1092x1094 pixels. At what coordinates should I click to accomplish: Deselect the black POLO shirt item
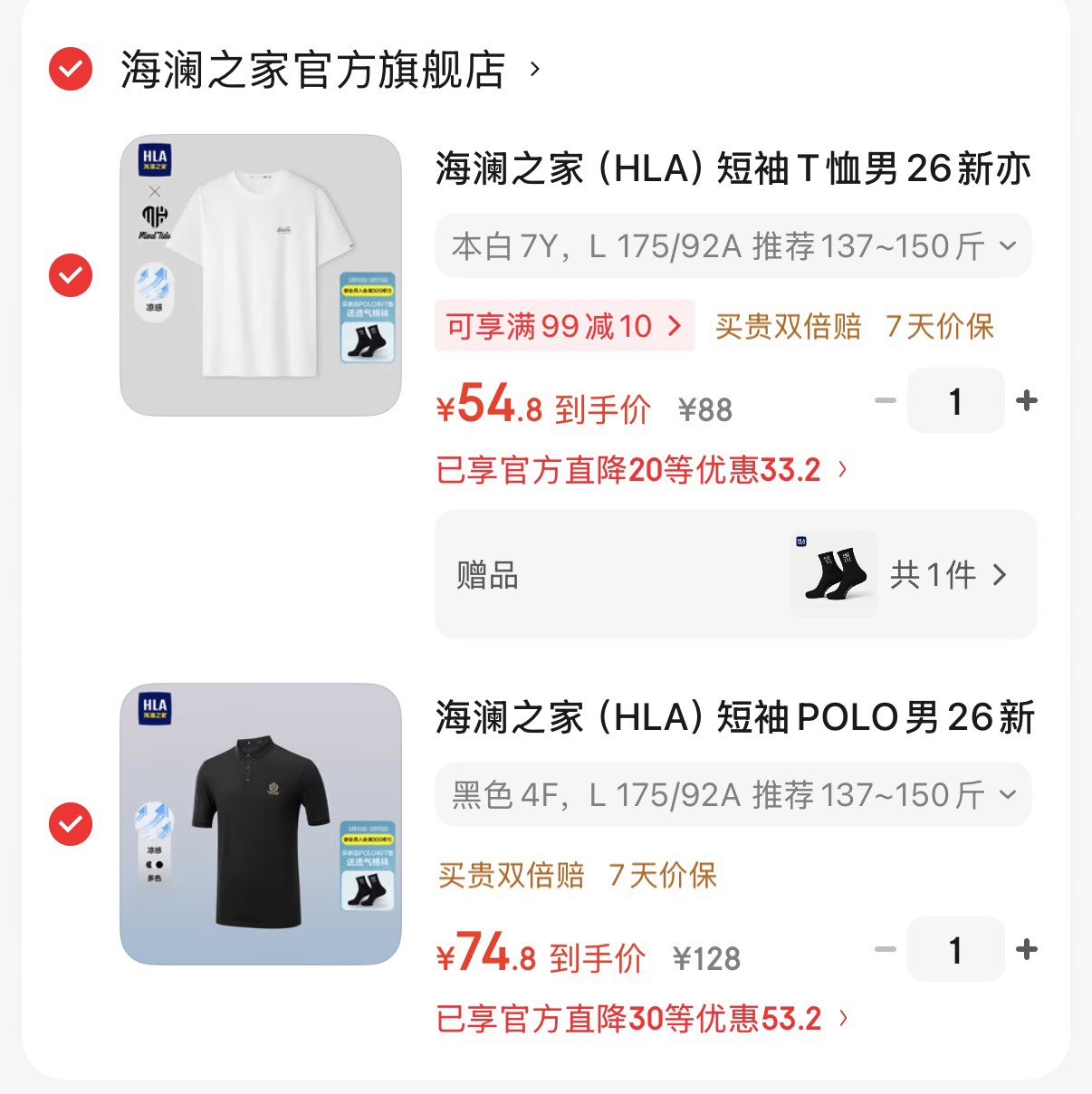(x=71, y=824)
